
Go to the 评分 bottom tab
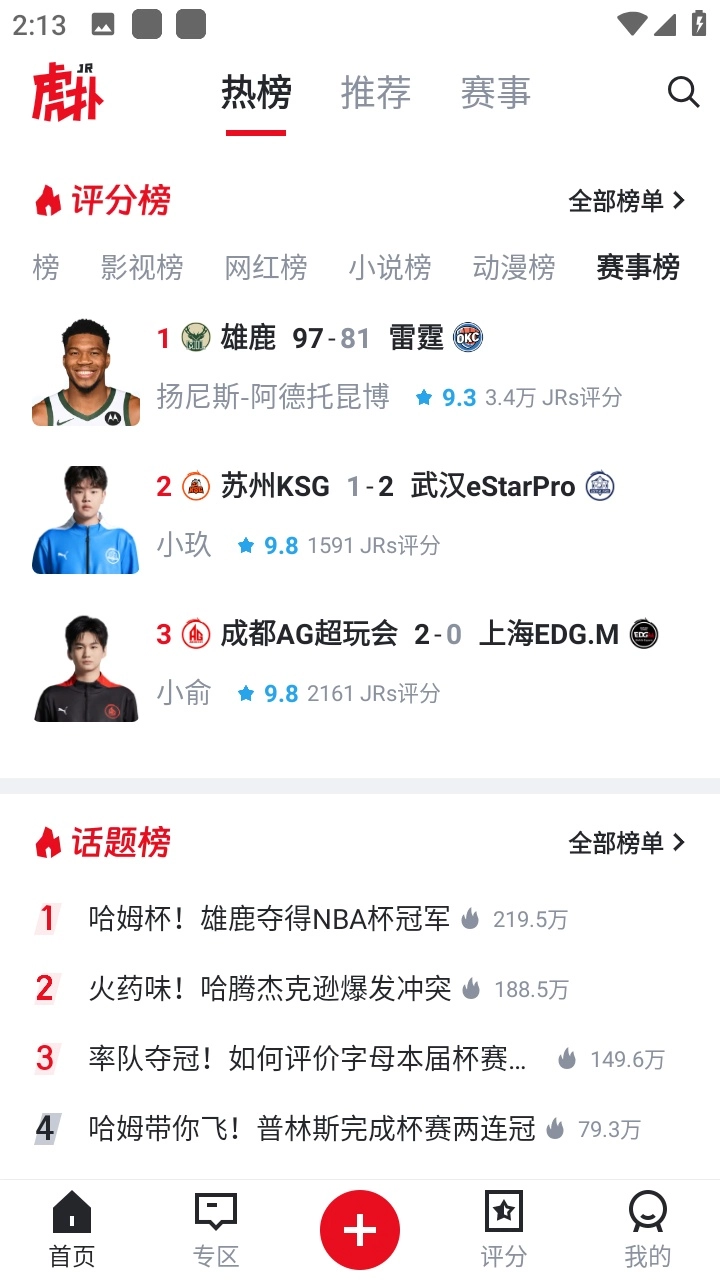click(x=504, y=1230)
